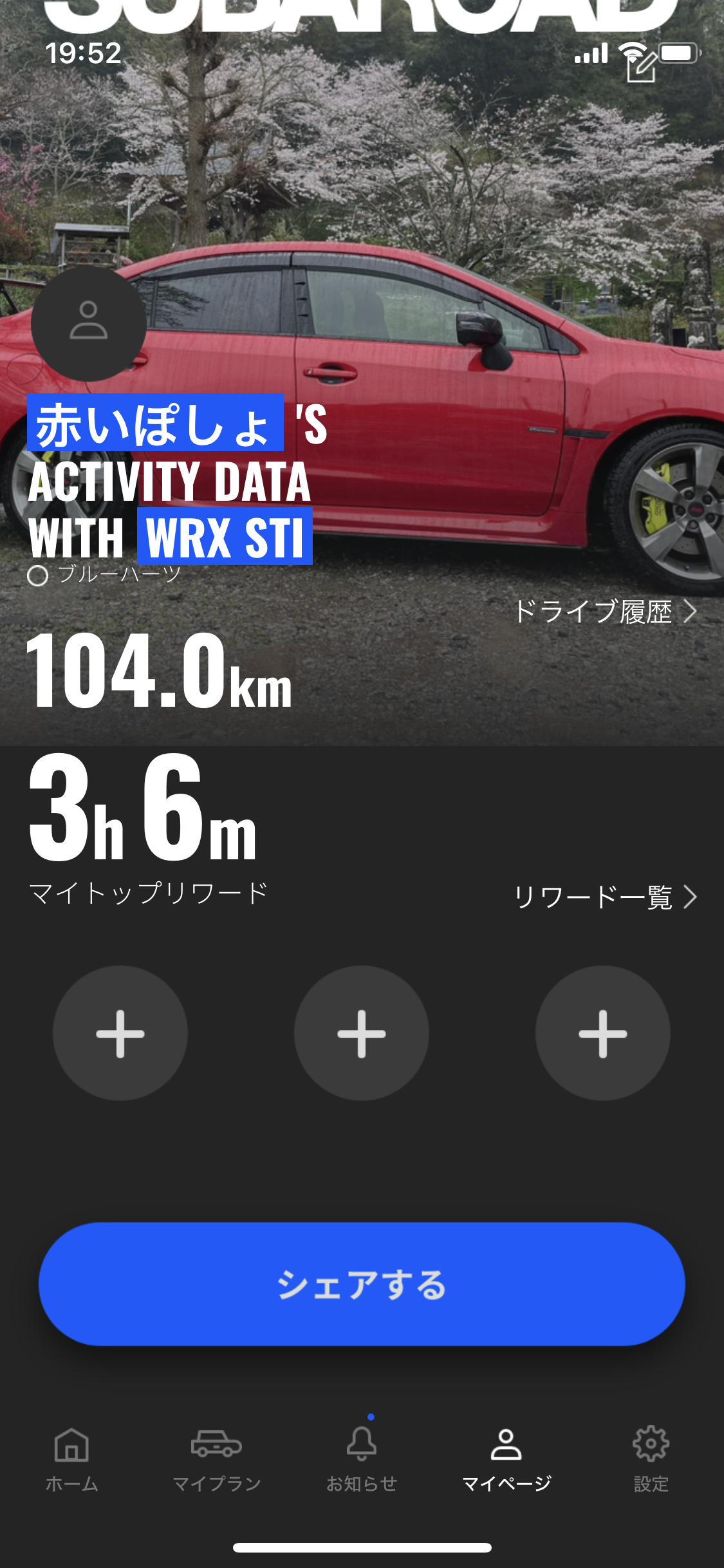Open ドライブ履歴 drive history
This screenshot has width=724, height=1568.
pyautogui.click(x=605, y=611)
